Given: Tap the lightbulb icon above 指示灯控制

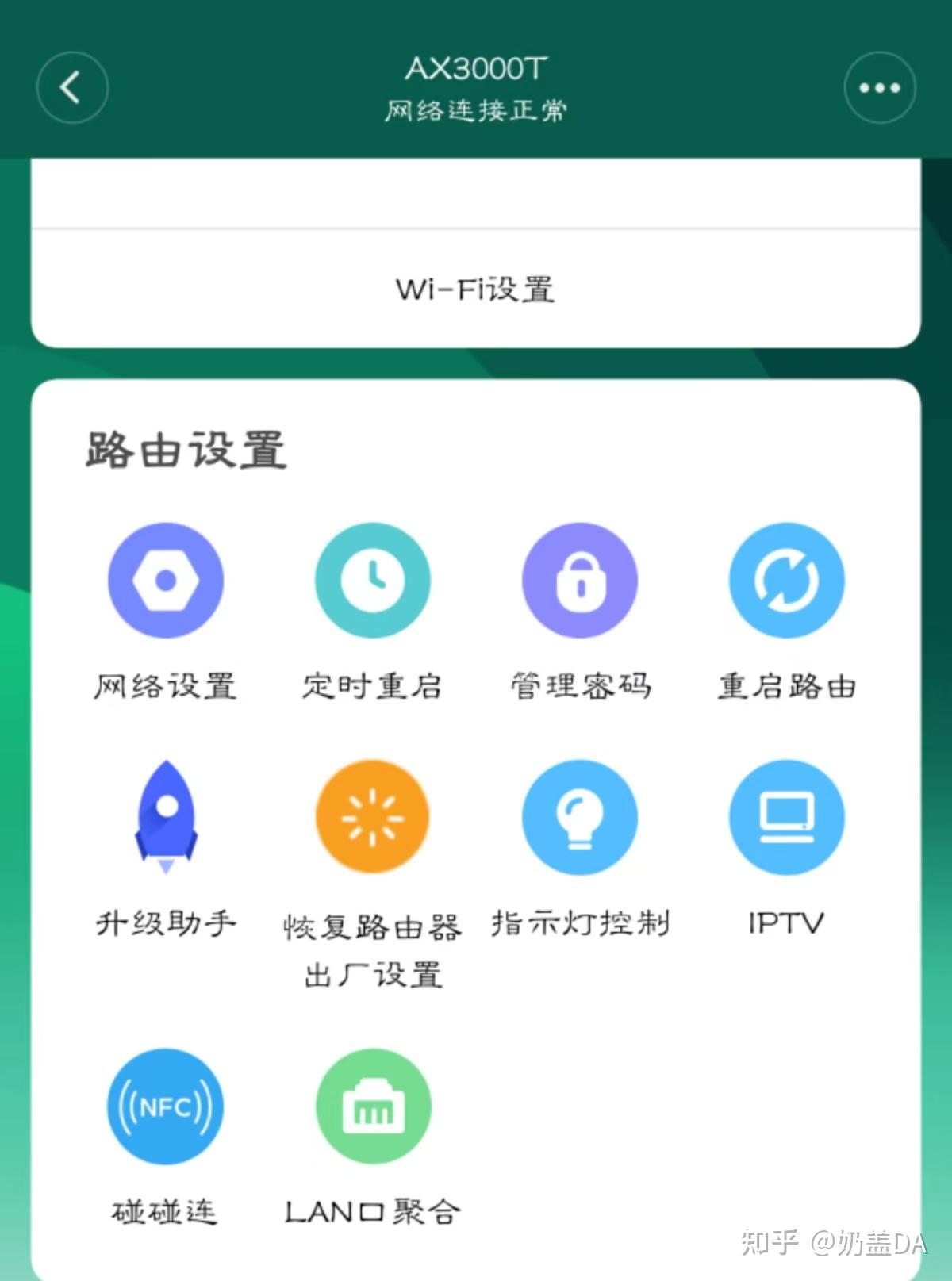Looking at the screenshot, I should click(x=580, y=817).
